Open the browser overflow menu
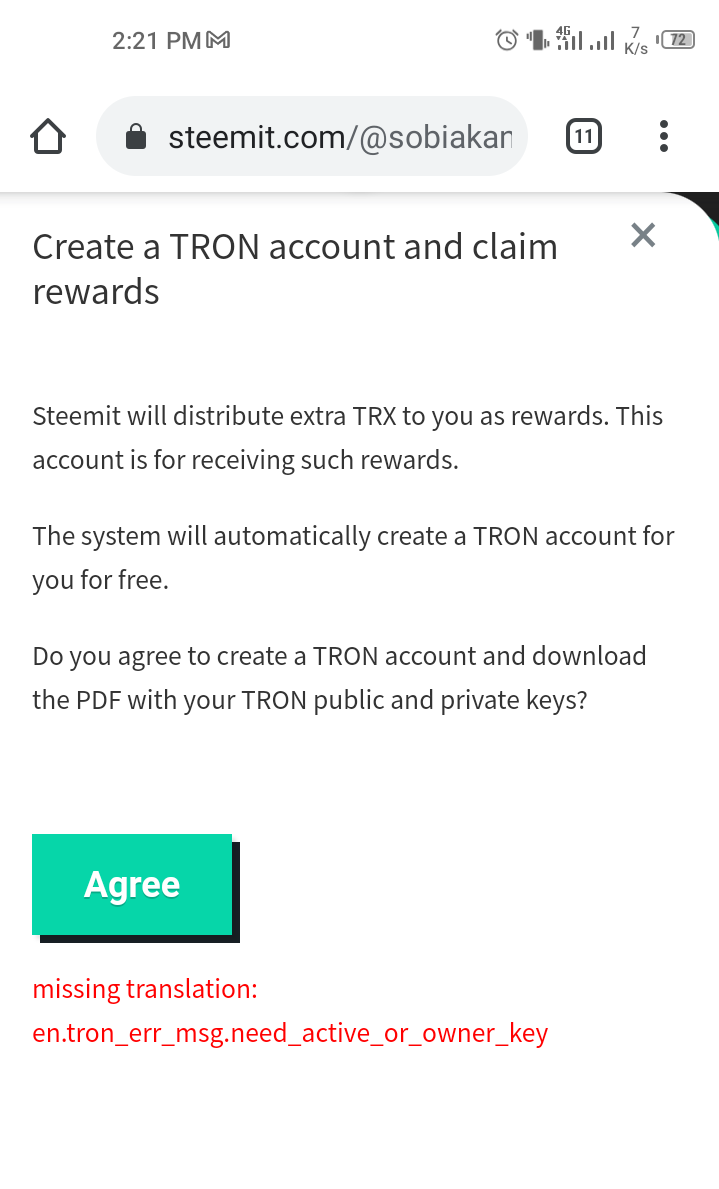The width and height of the screenshot is (719, 1189). click(x=664, y=136)
